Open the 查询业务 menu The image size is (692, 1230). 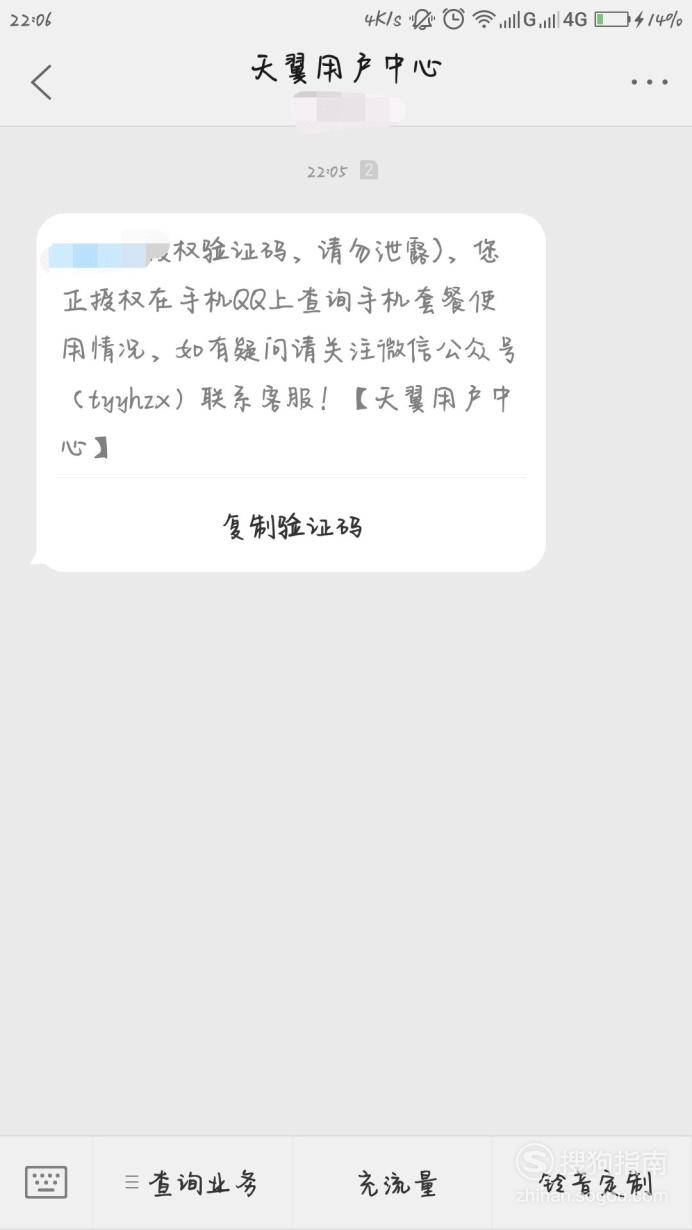192,1184
